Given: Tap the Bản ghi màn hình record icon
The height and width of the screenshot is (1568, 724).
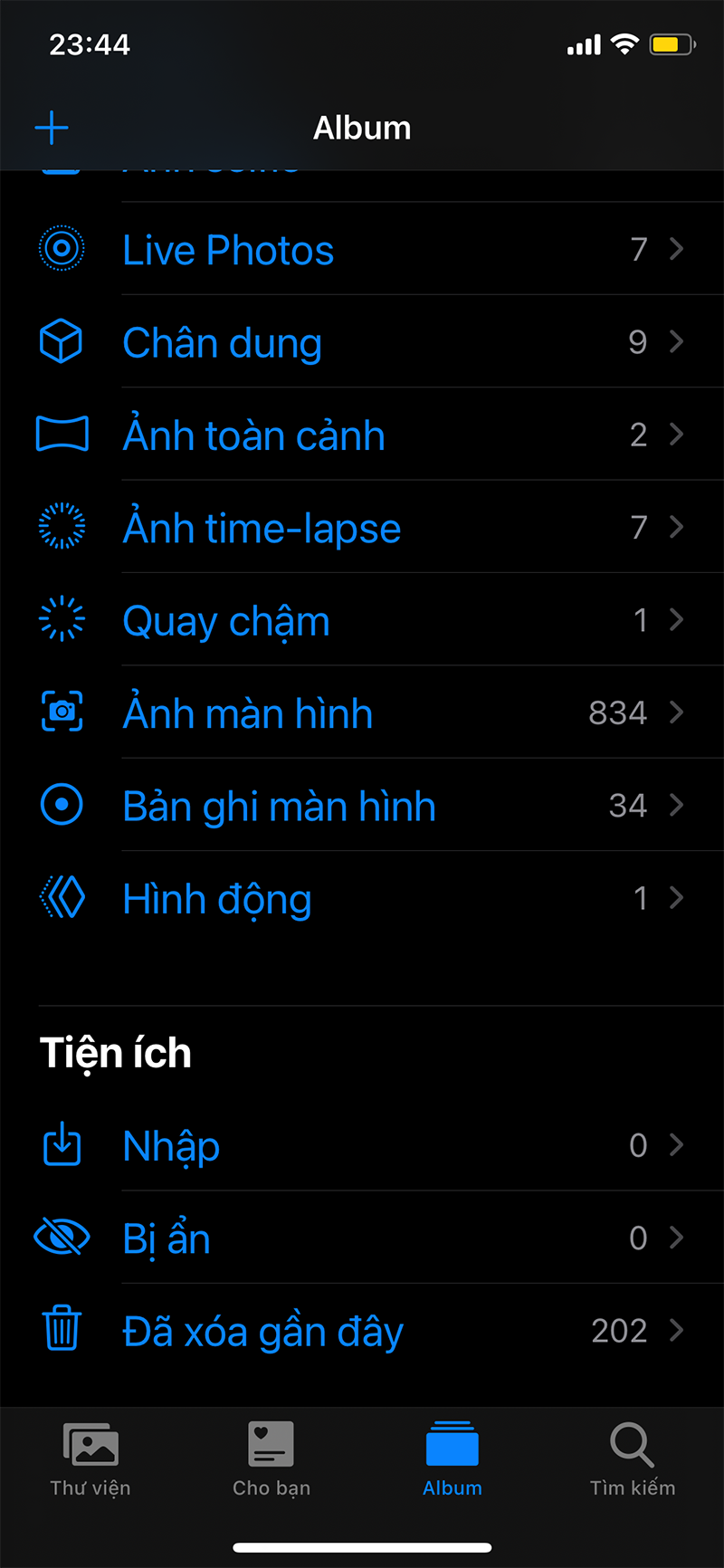Looking at the screenshot, I should coord(62,805).
